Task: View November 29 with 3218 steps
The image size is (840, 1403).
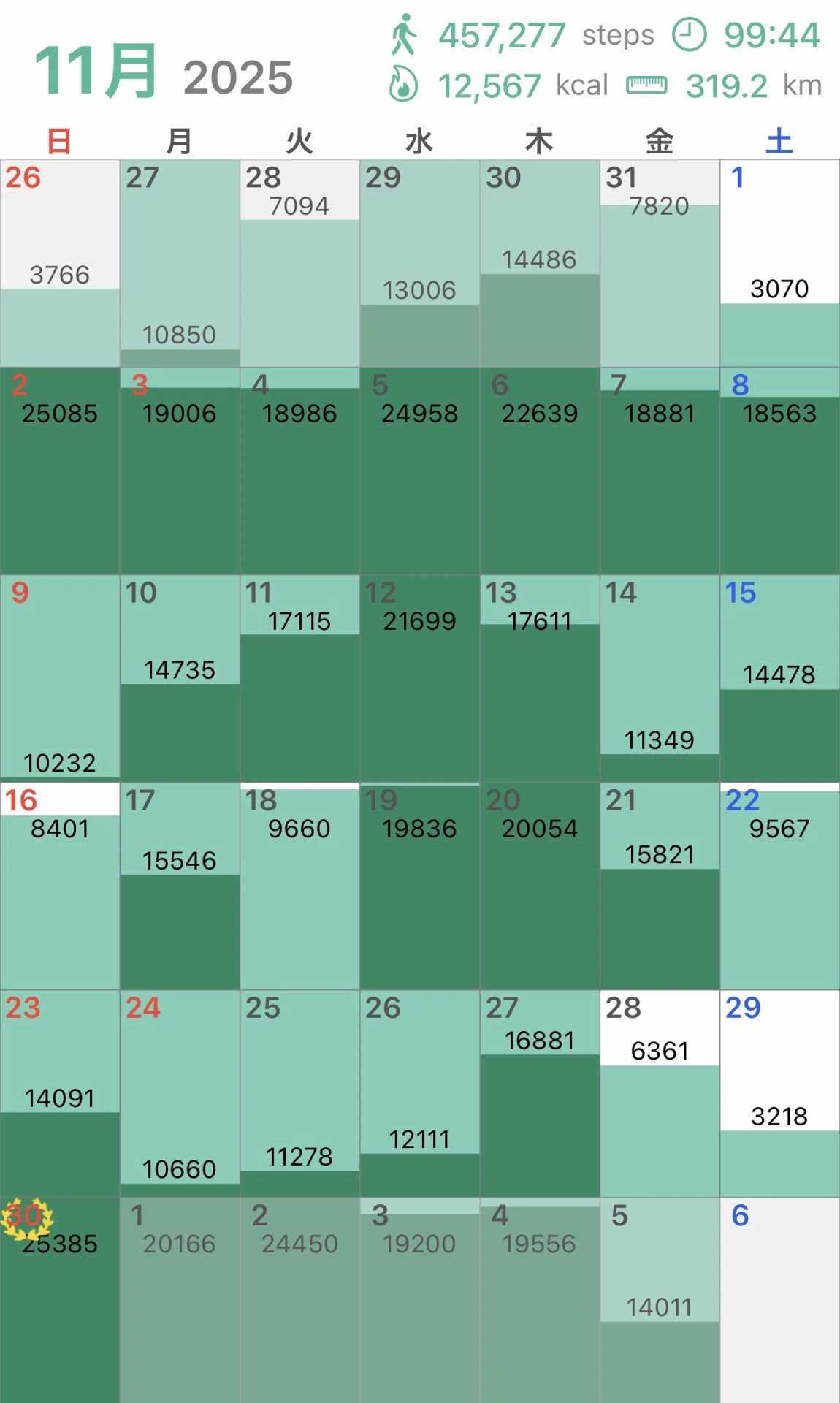Action: 780,1093
